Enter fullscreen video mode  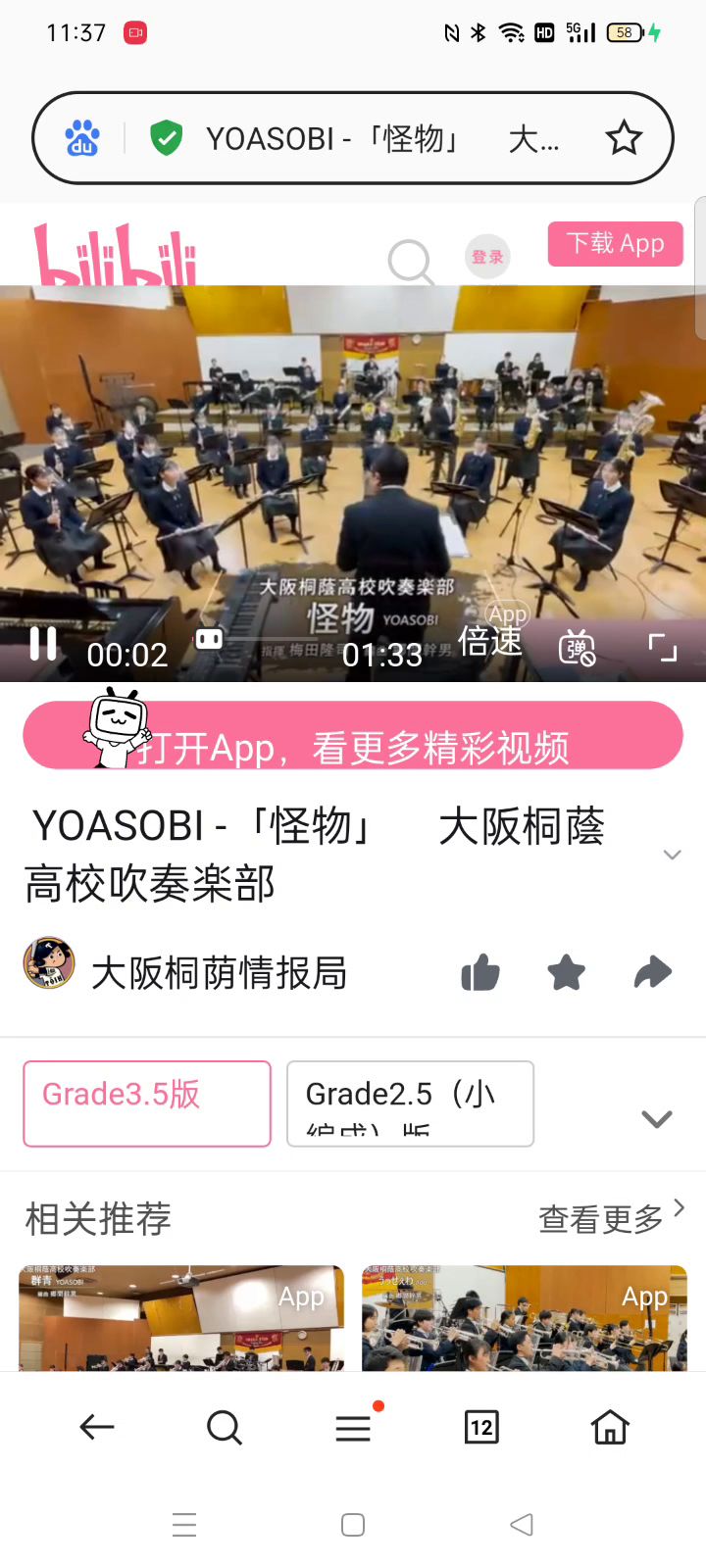[x=663, y=647]
